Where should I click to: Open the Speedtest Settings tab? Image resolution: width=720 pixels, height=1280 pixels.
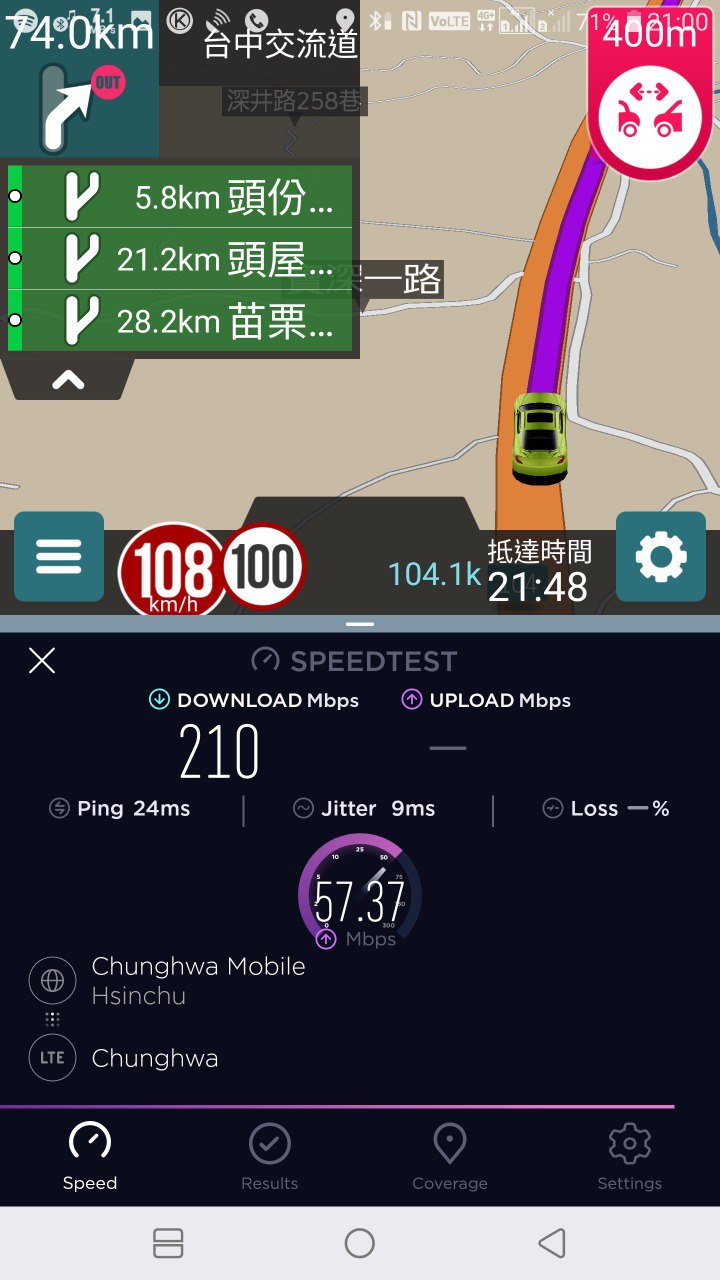629,1157
